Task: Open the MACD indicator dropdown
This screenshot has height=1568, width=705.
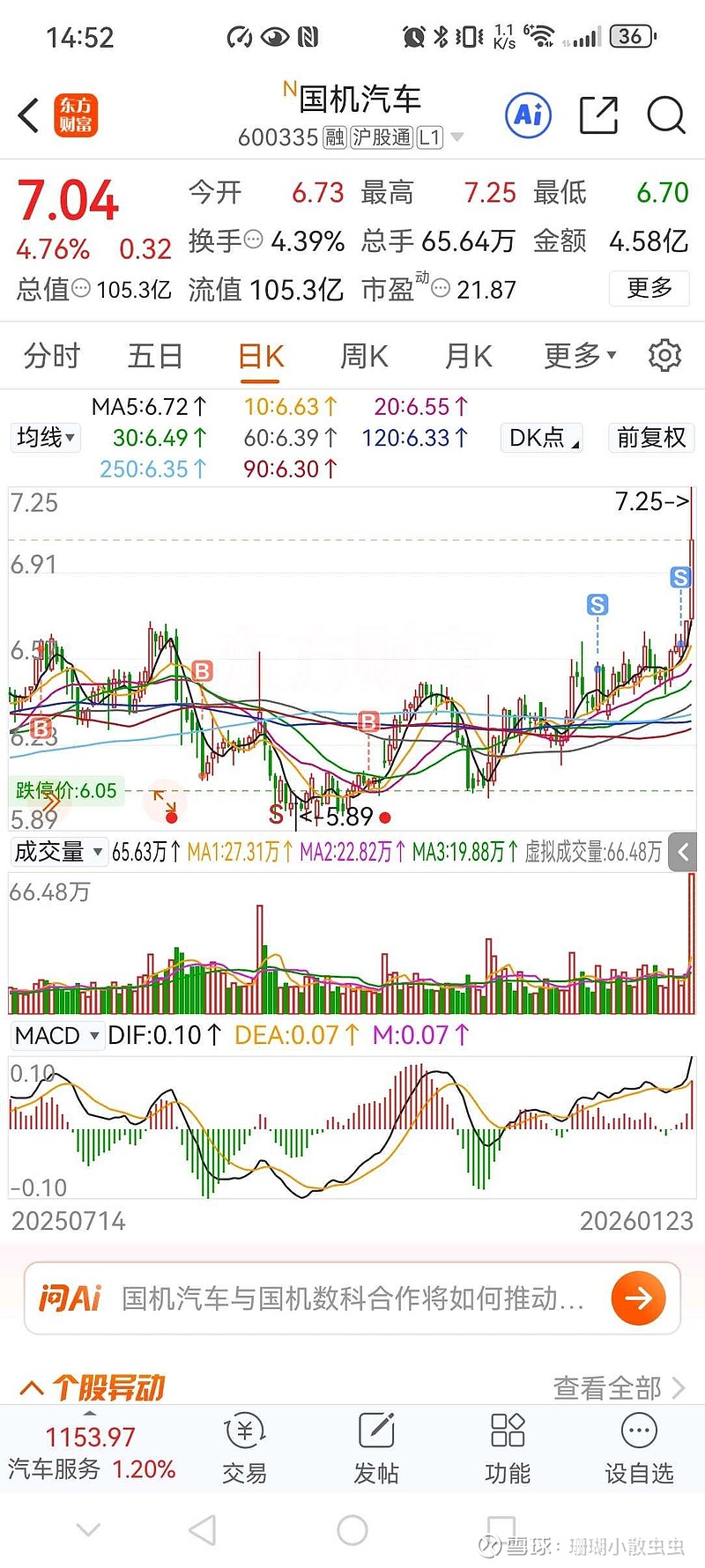Action: click(x=56, y=1035)
